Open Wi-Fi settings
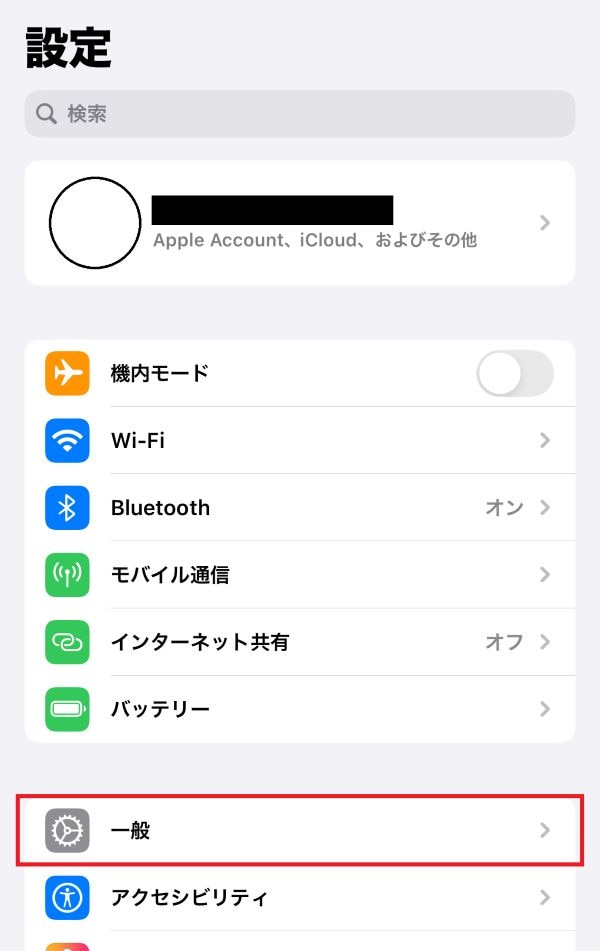The width and height of the screenshot is (600, 951). pos(300,440)
